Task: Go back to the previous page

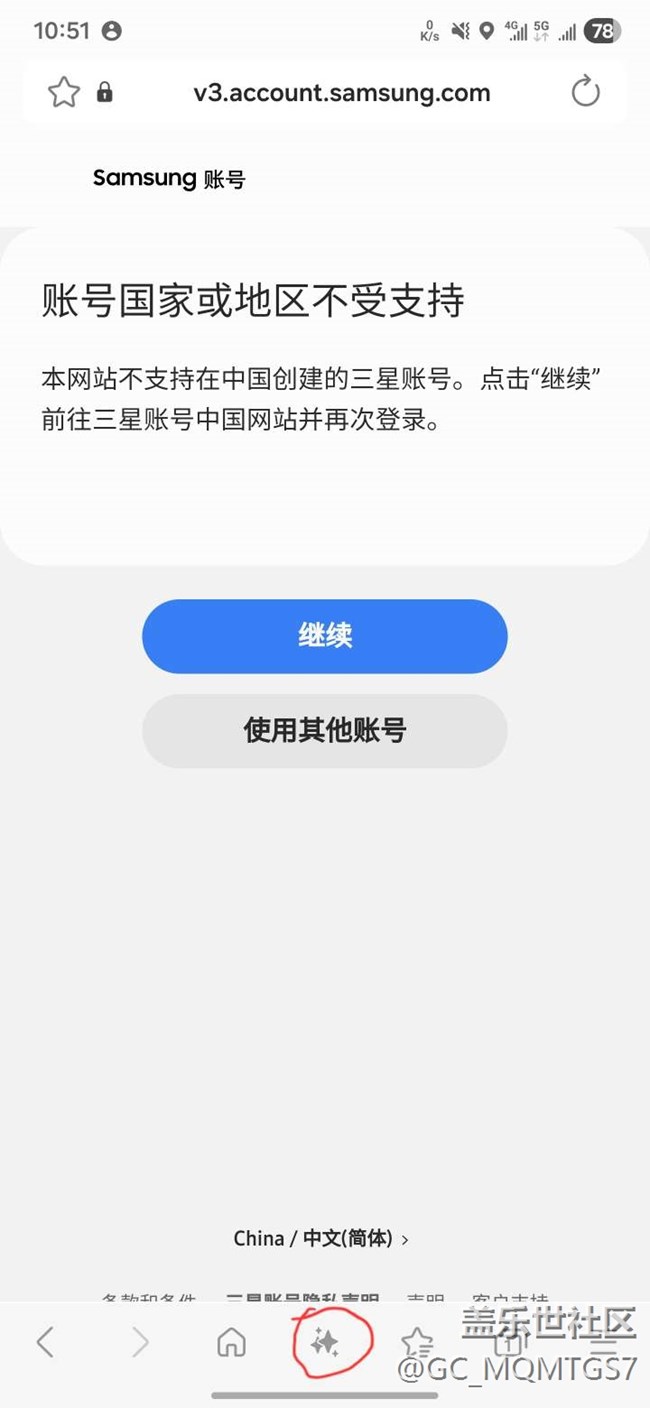Action: pyautogui.click(x=45, y=1342)
